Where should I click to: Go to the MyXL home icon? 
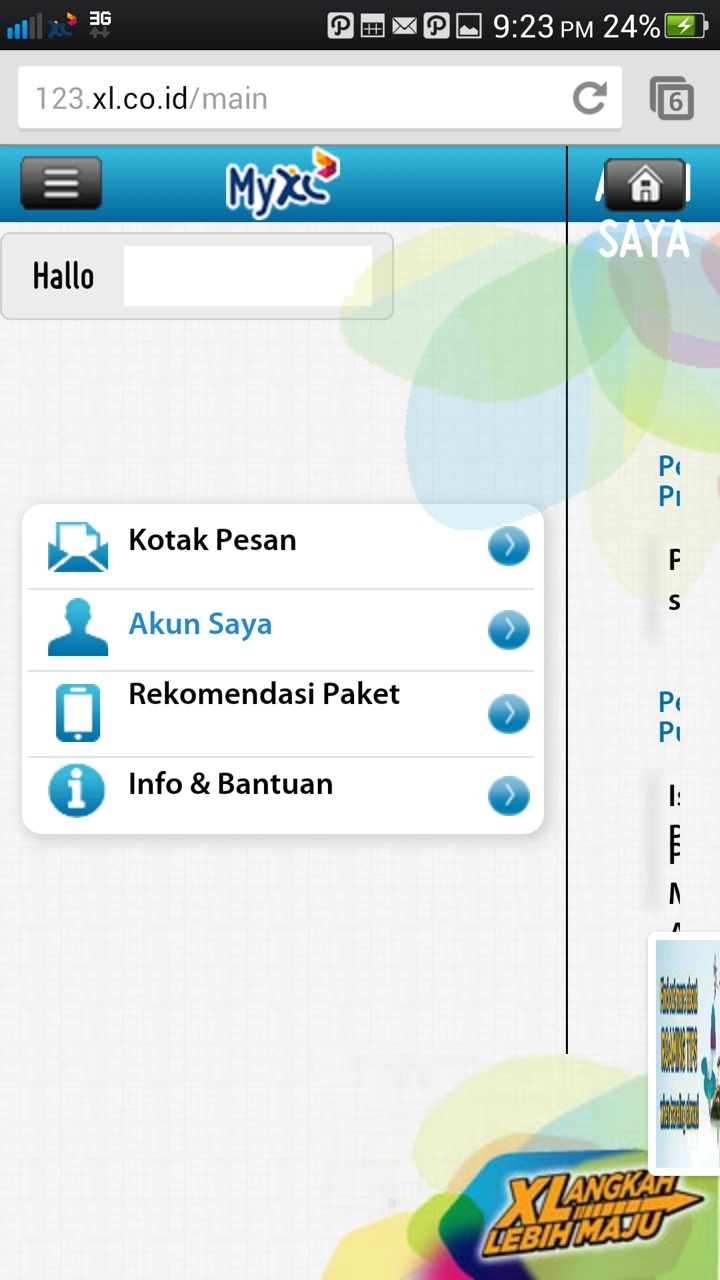(x=646, y=184)
